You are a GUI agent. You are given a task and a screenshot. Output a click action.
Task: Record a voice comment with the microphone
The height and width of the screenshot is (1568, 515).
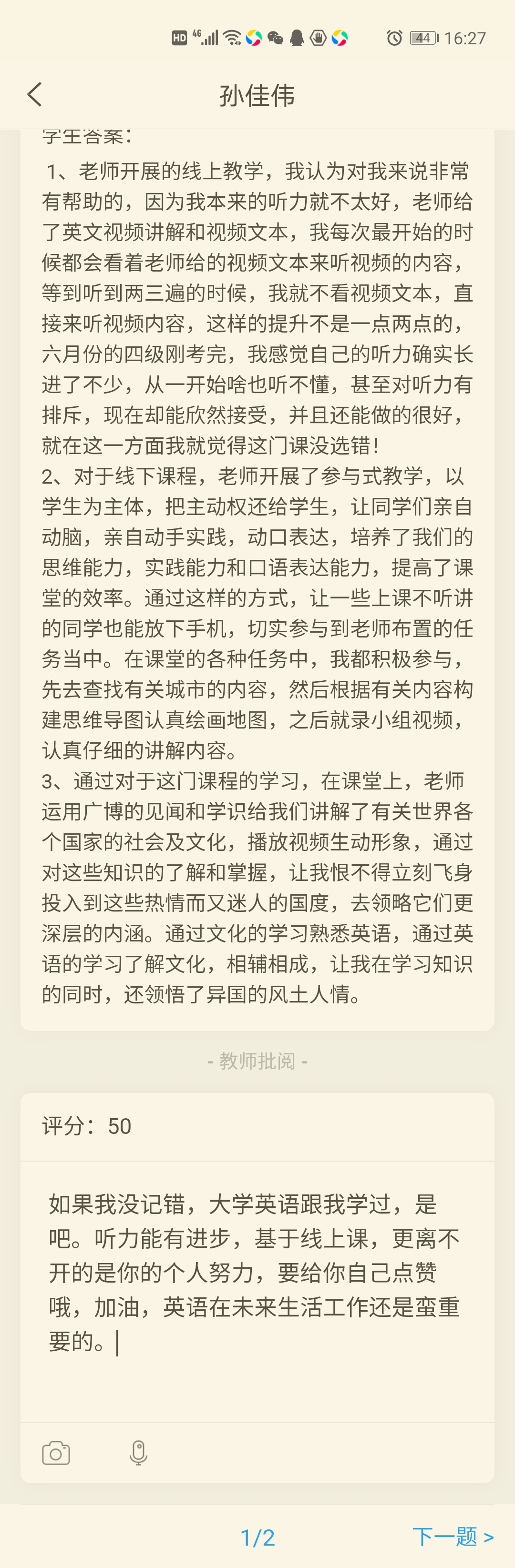tap(138, 1453)
